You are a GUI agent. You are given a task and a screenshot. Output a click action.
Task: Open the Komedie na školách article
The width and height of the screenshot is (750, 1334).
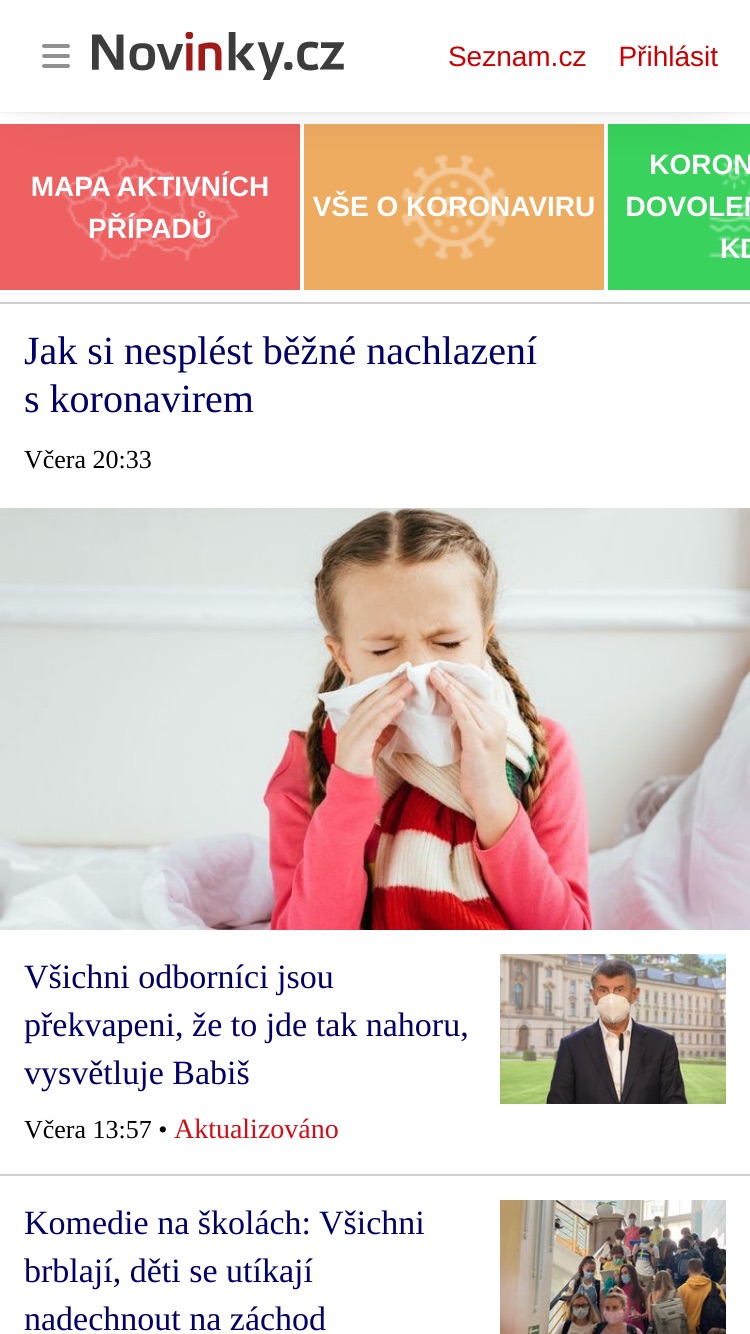pyautogui.click(x=224, y=1270)
